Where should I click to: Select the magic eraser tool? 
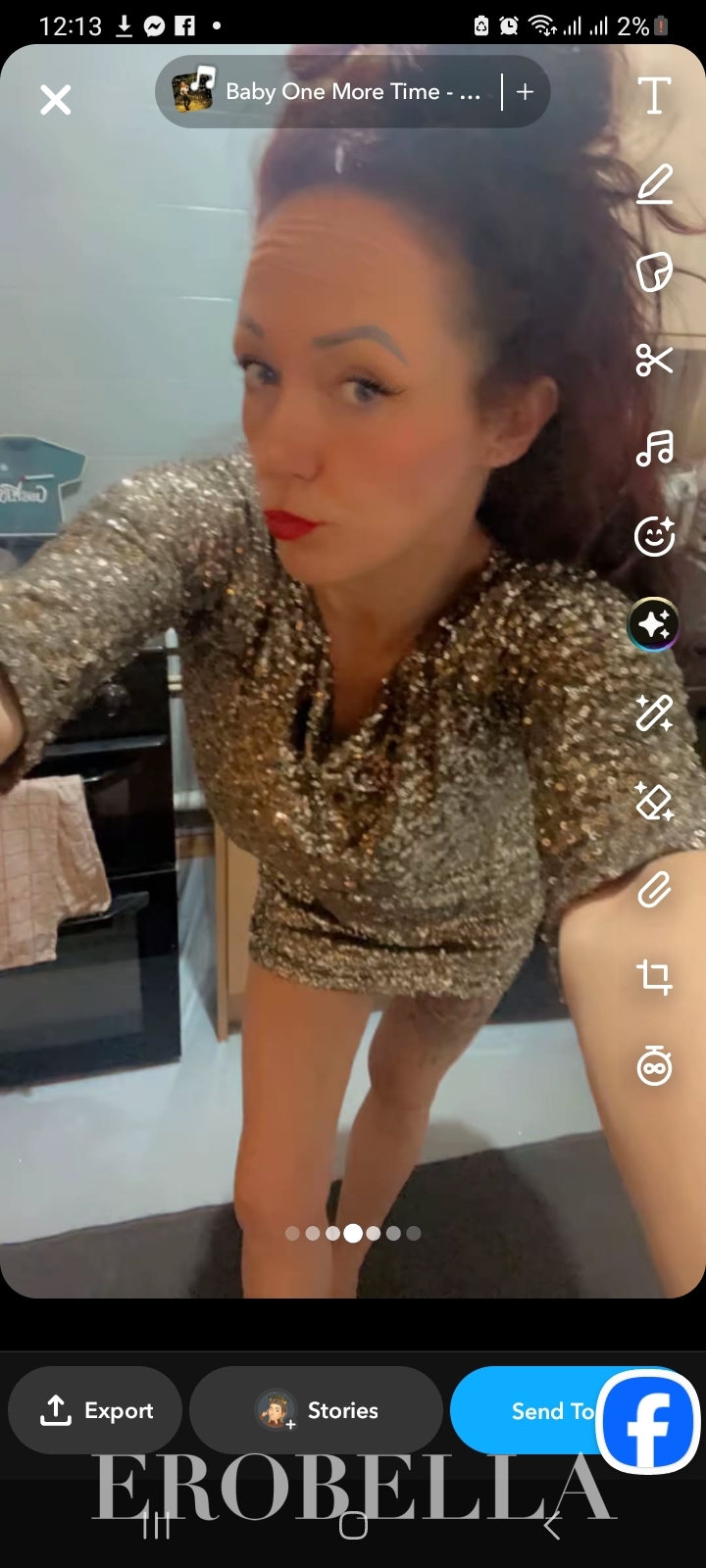coord(654,801)
